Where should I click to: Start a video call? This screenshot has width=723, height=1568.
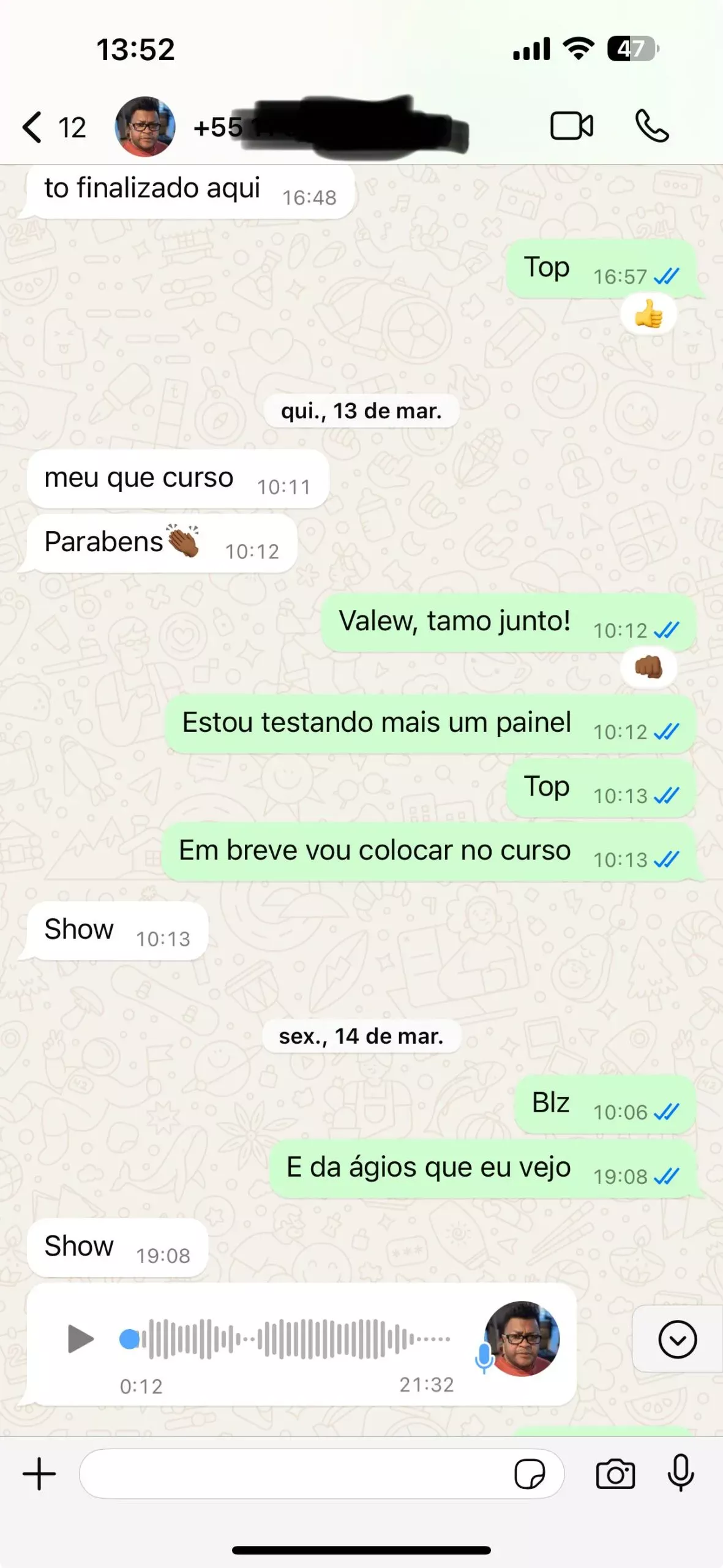(571, 127)
